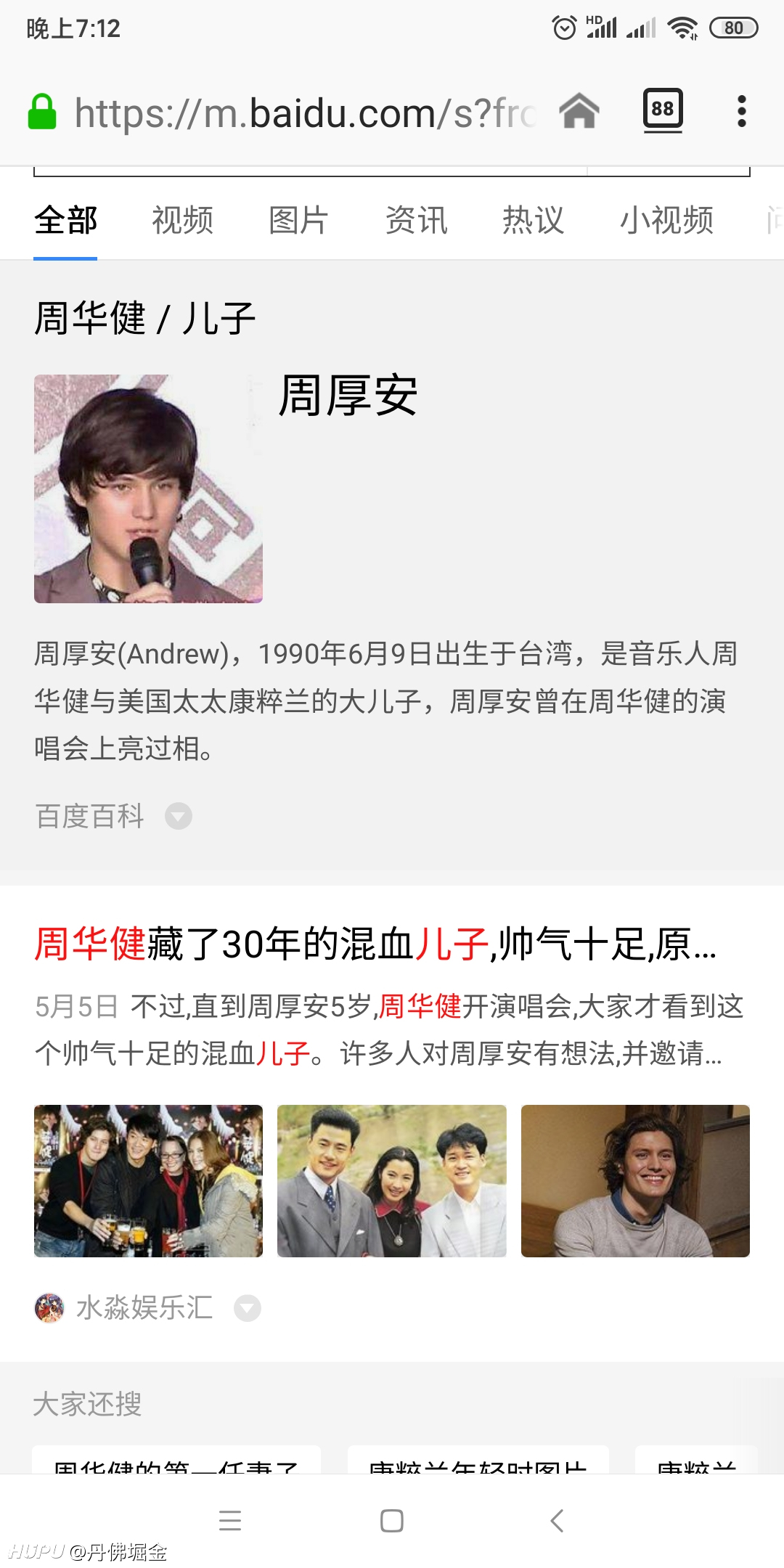Screen dimensions: 784x1568
Task: Switch to the 热议 tab
Action: 534,220
